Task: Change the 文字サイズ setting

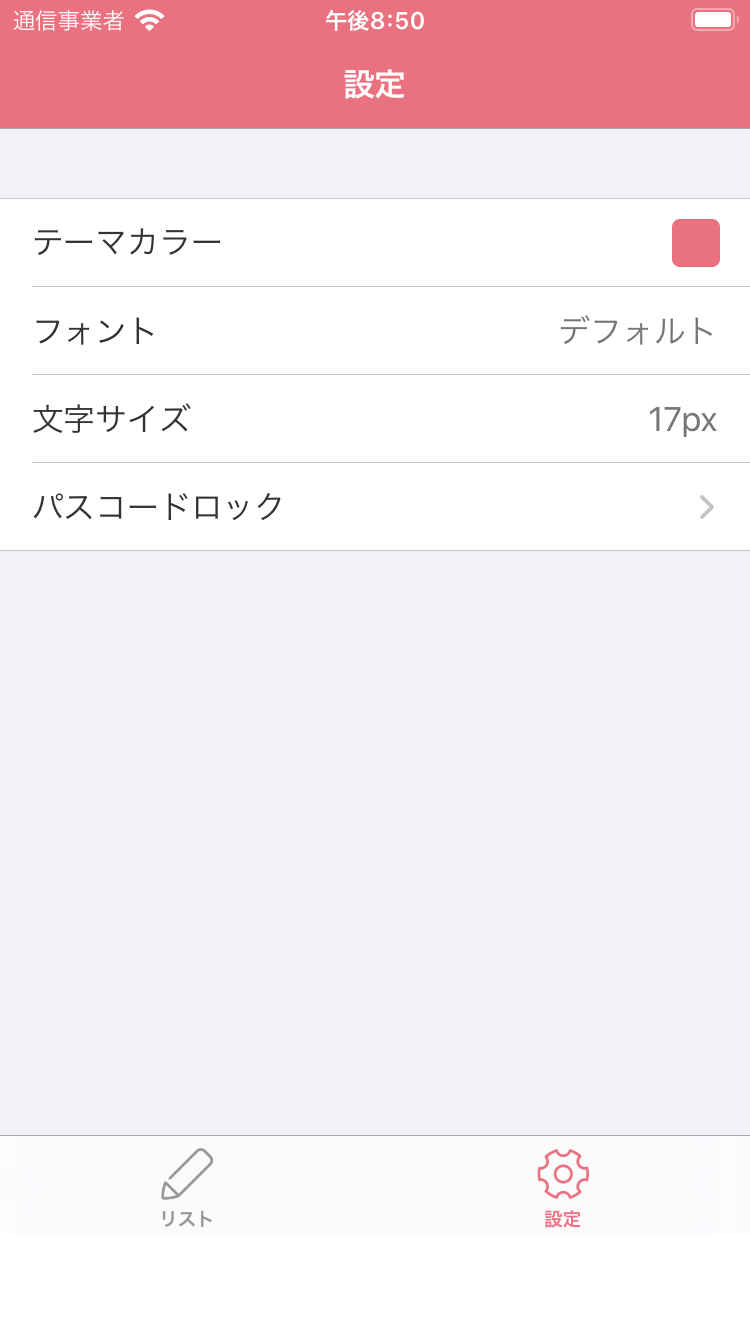Action: [x=375, y=419]
